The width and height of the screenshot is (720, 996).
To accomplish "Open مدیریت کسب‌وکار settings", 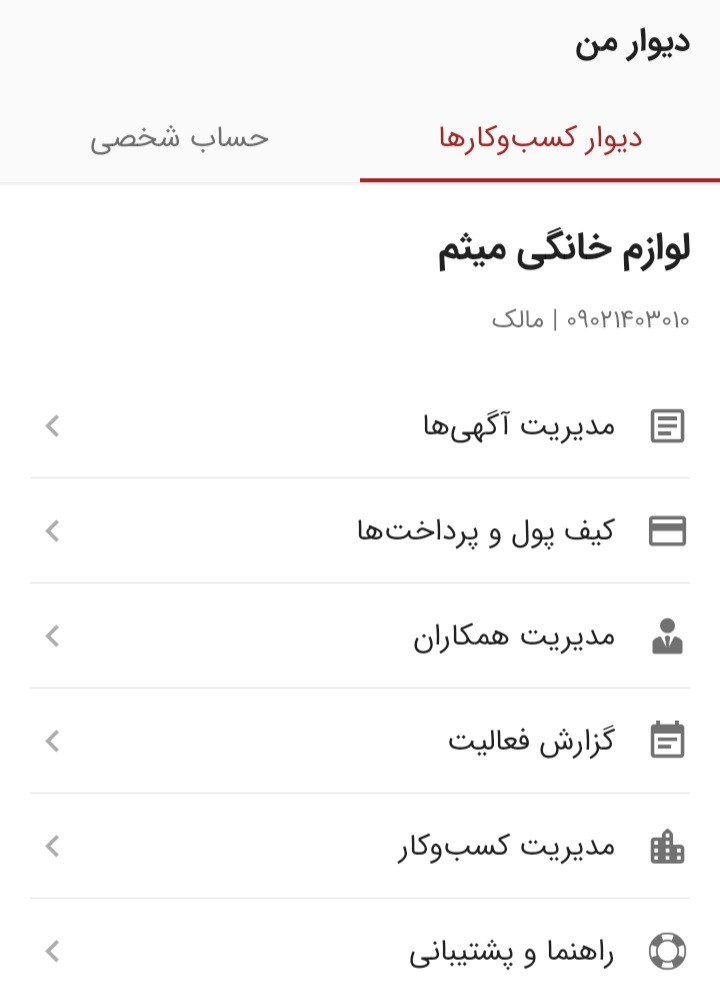I will pos(506,847).
